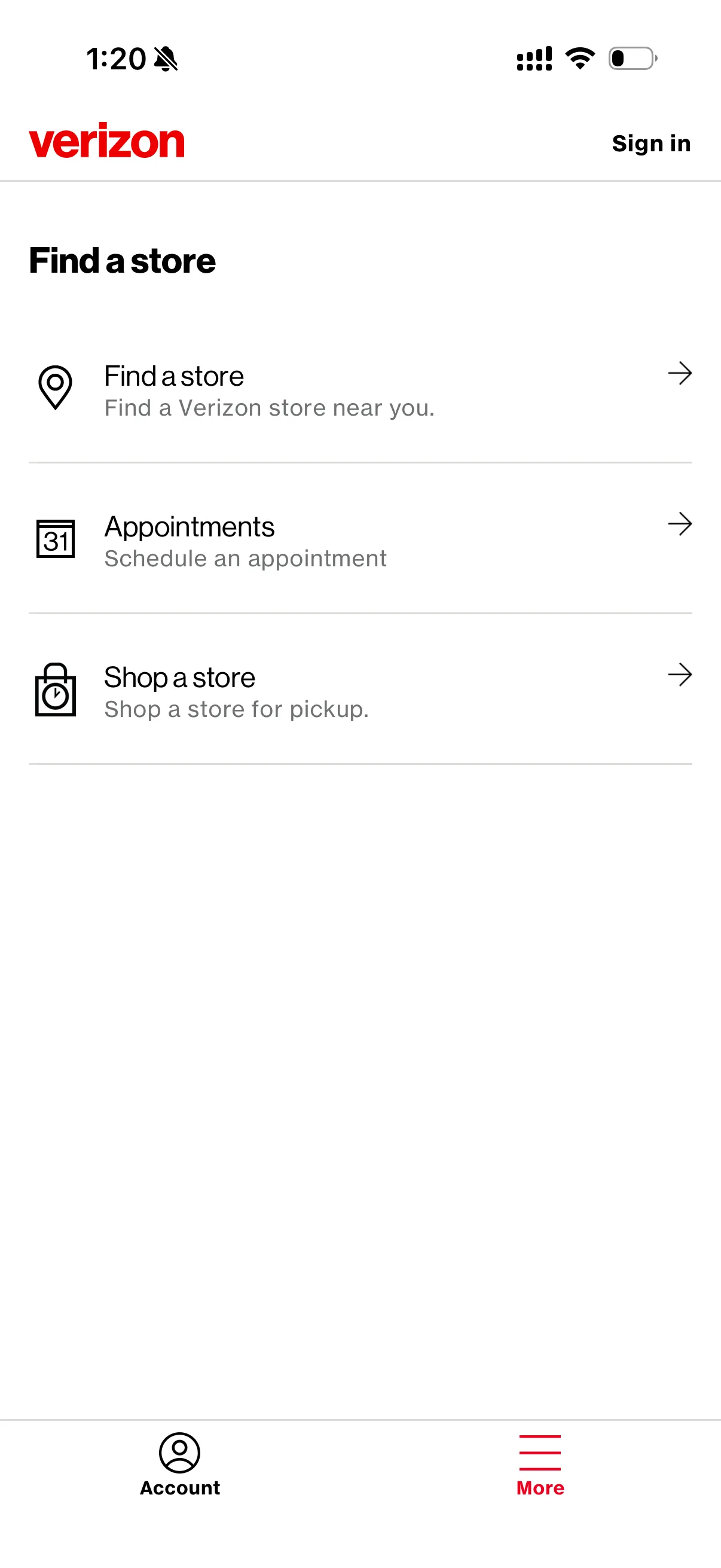
Task: Select Shop a store for pickup
Action: click(x=360, y=691)
